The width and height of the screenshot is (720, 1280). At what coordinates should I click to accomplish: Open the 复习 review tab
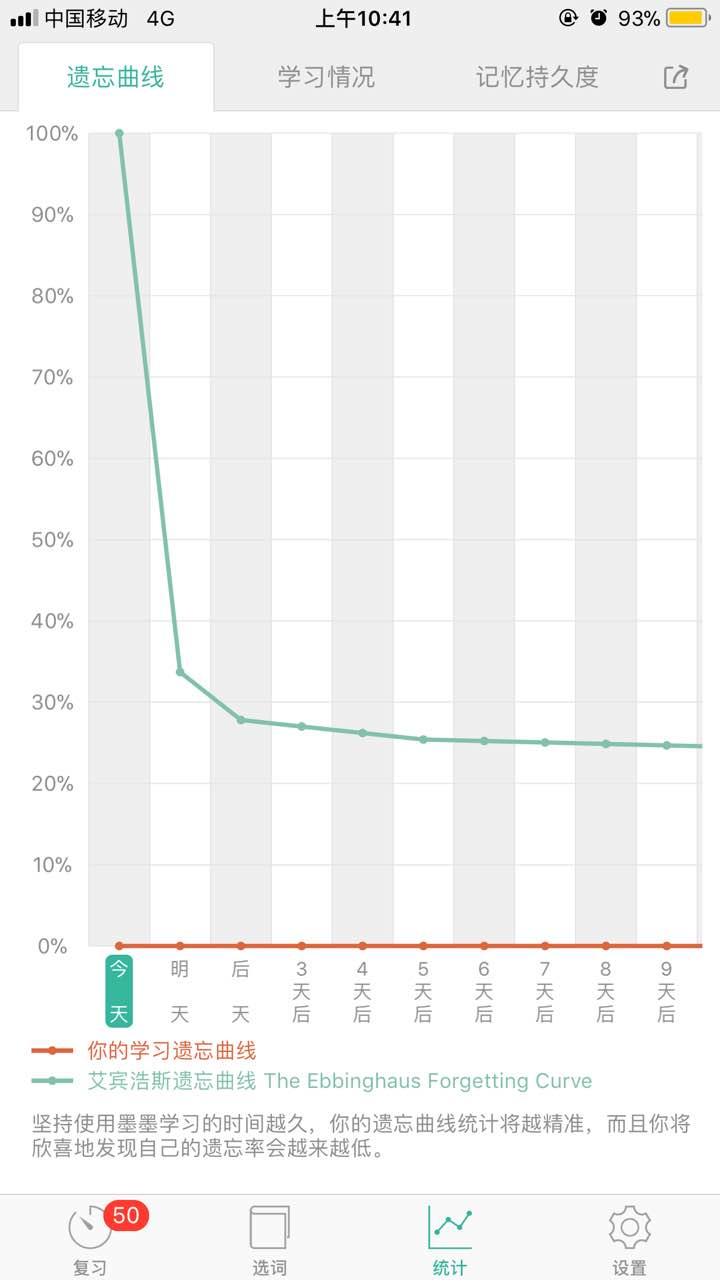tap(90, 1238)
